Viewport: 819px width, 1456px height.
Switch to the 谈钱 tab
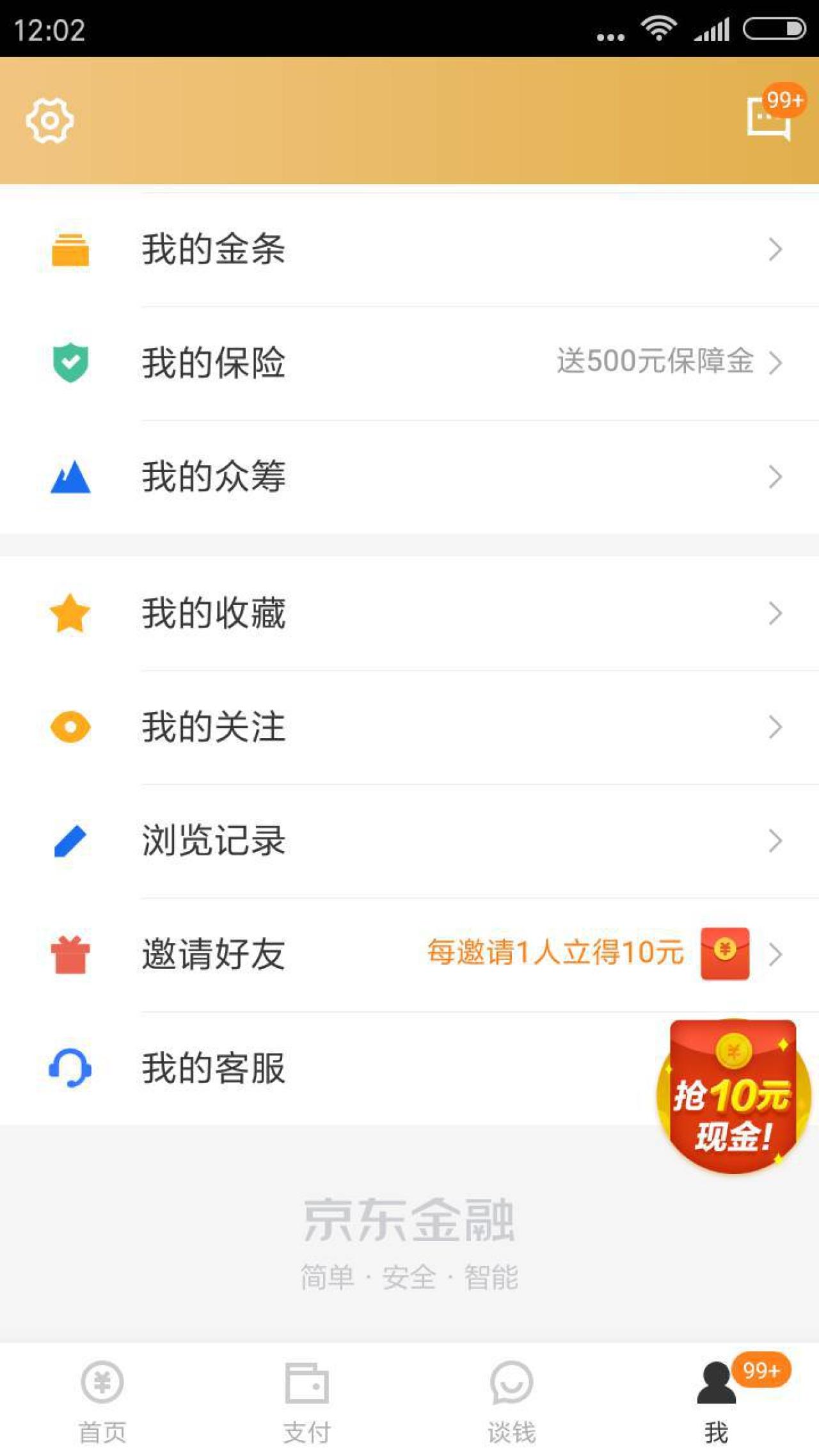511,1400
